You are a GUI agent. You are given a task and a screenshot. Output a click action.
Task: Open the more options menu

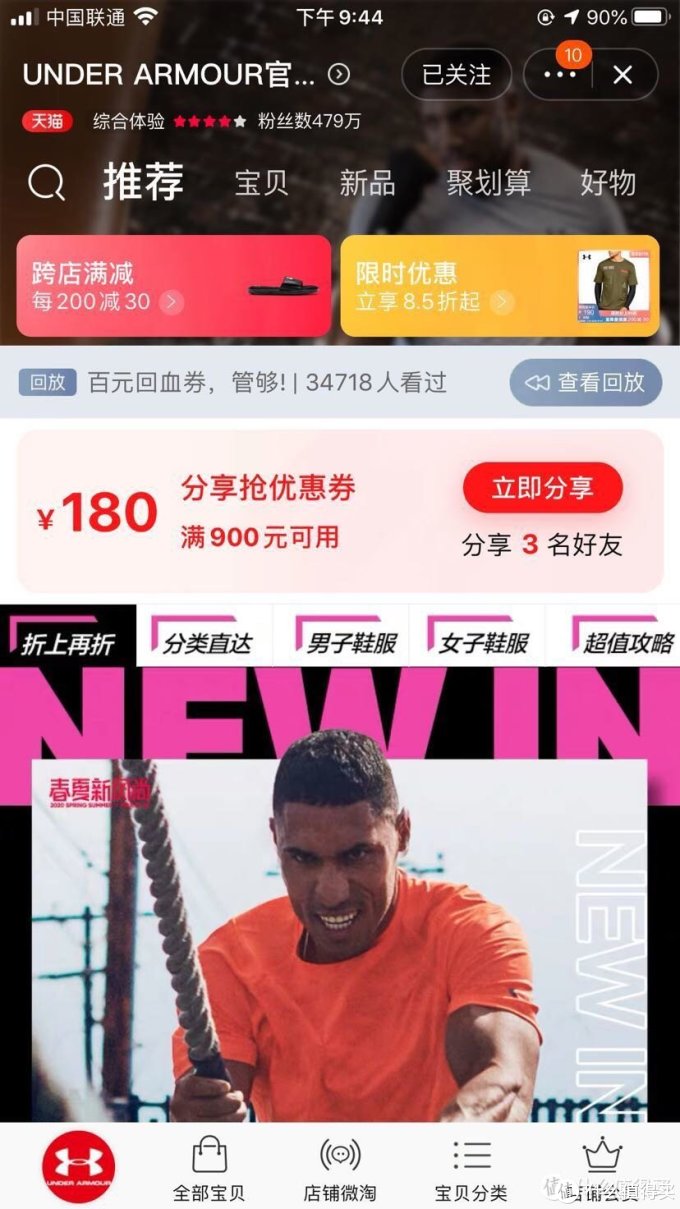[x=560, y=75]
